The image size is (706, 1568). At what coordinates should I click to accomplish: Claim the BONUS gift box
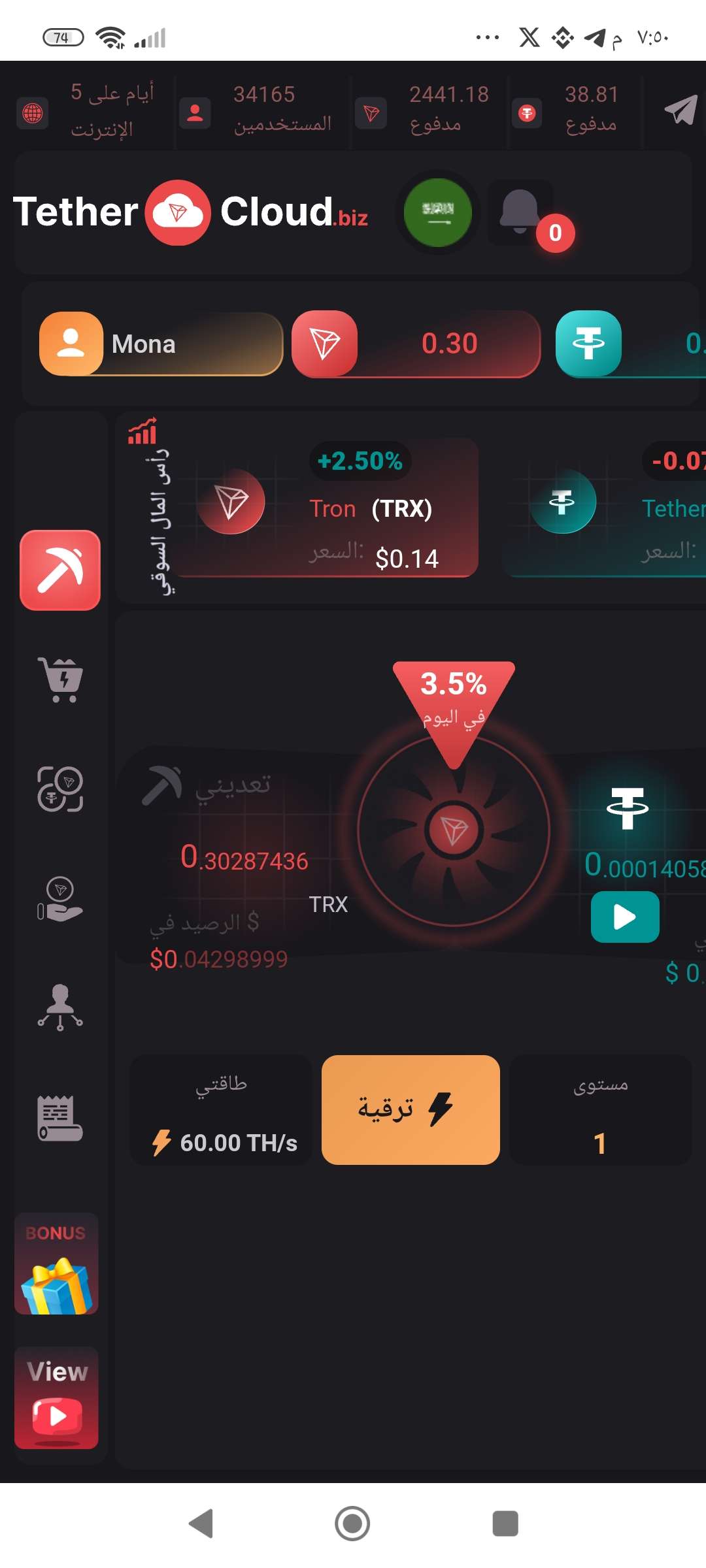(57, 1264)
